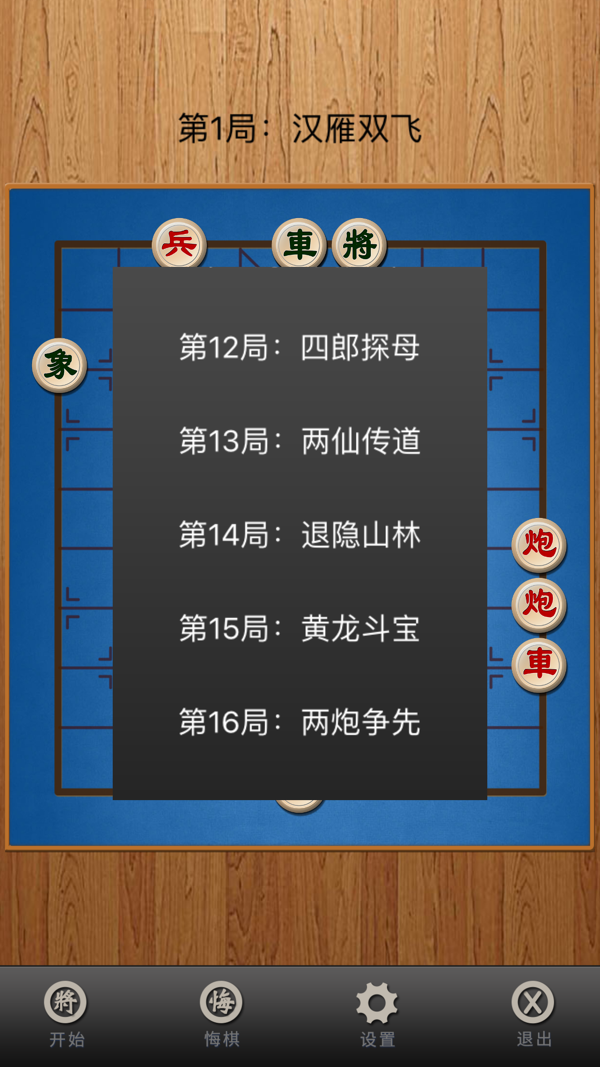Open level 14 退隐山林
This screenshot has height=1067, width=600.
pyautogui.click(x=300, y=535)
